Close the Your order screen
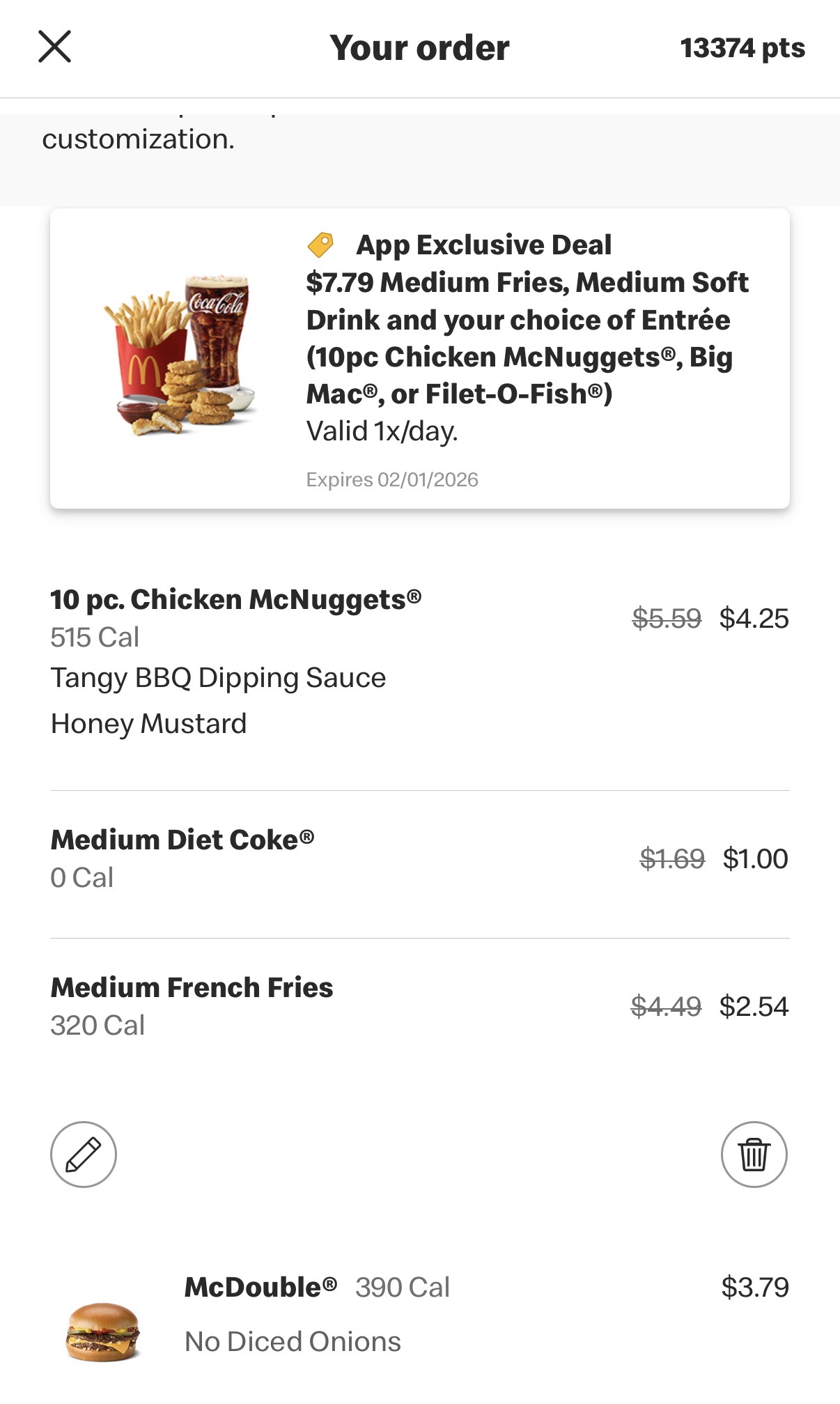Image resolution: width=840 pixels, height=1404 pixels. 54,47
